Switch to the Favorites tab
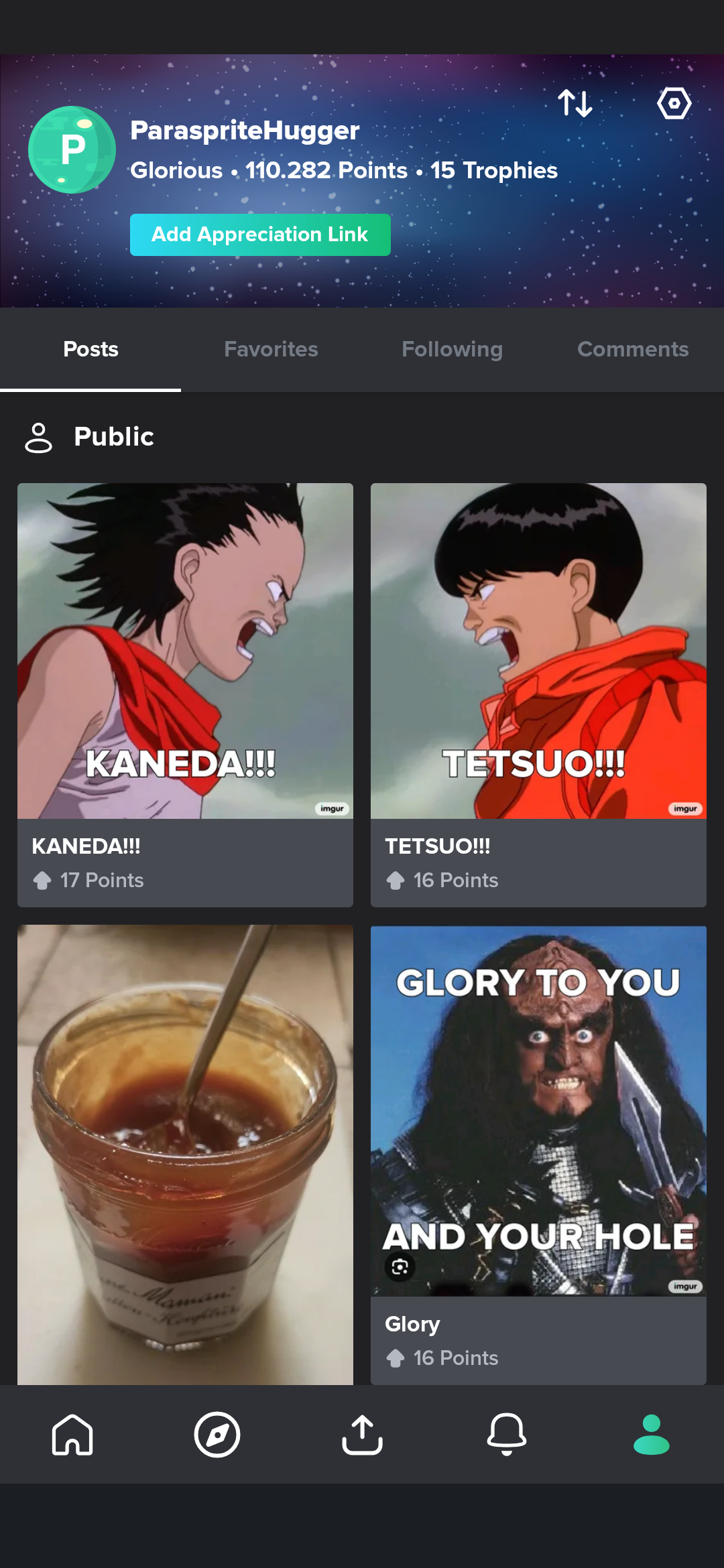 271,349
